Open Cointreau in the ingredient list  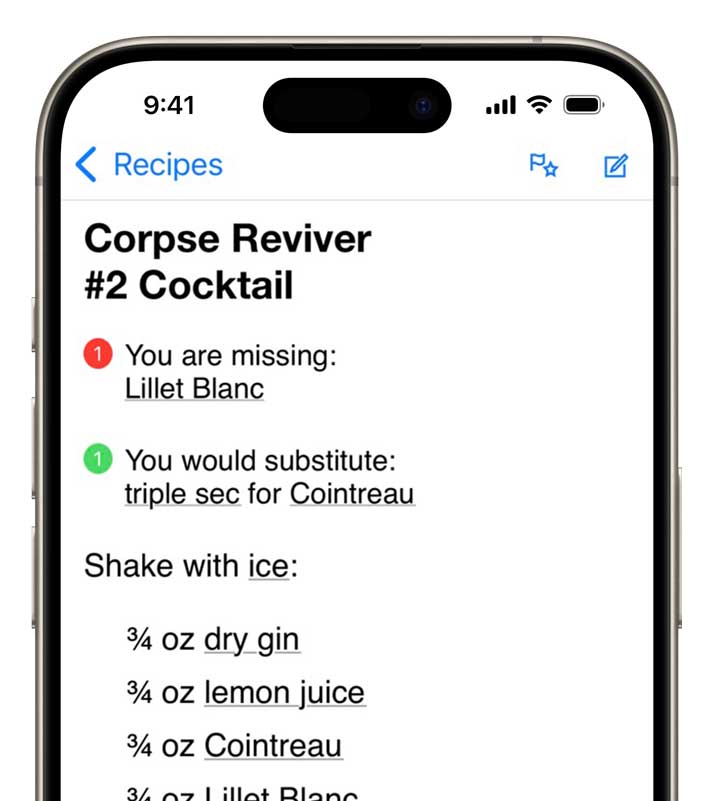point(273,745)
